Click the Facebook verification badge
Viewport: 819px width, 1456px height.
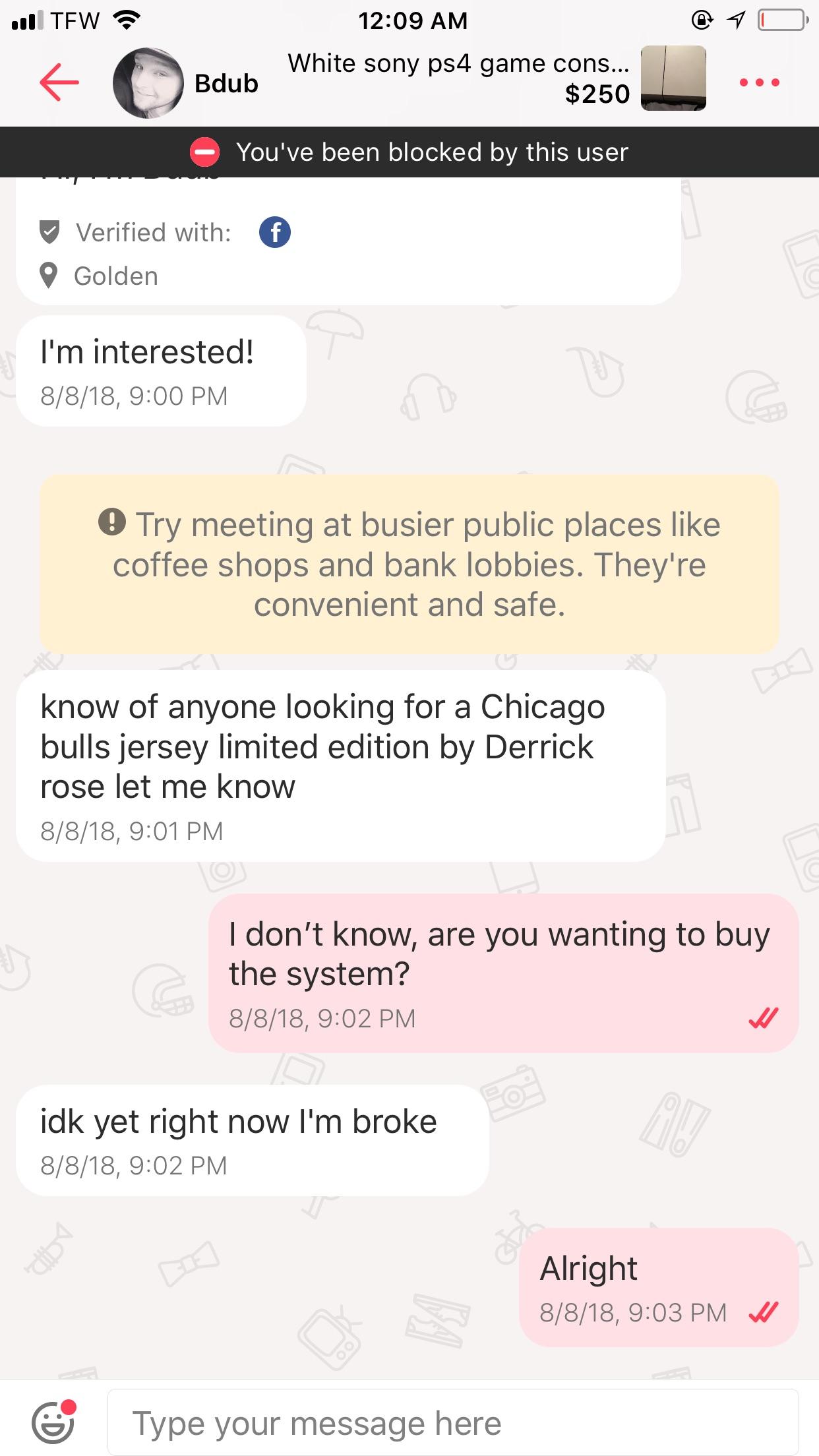coord(276,232)
